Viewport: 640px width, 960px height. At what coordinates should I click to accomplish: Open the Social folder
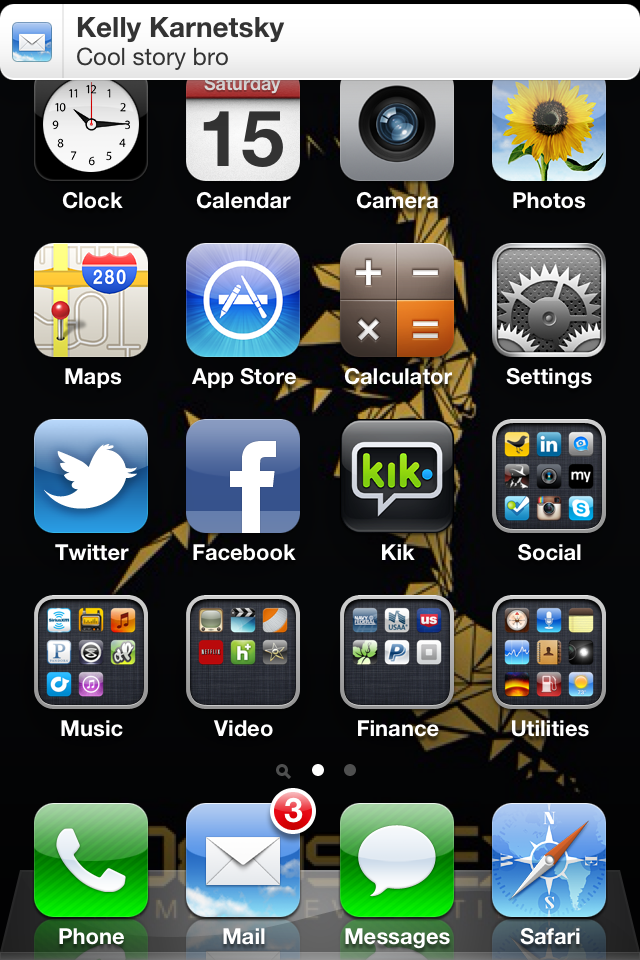pyautogui.click(x=549, y=476)
